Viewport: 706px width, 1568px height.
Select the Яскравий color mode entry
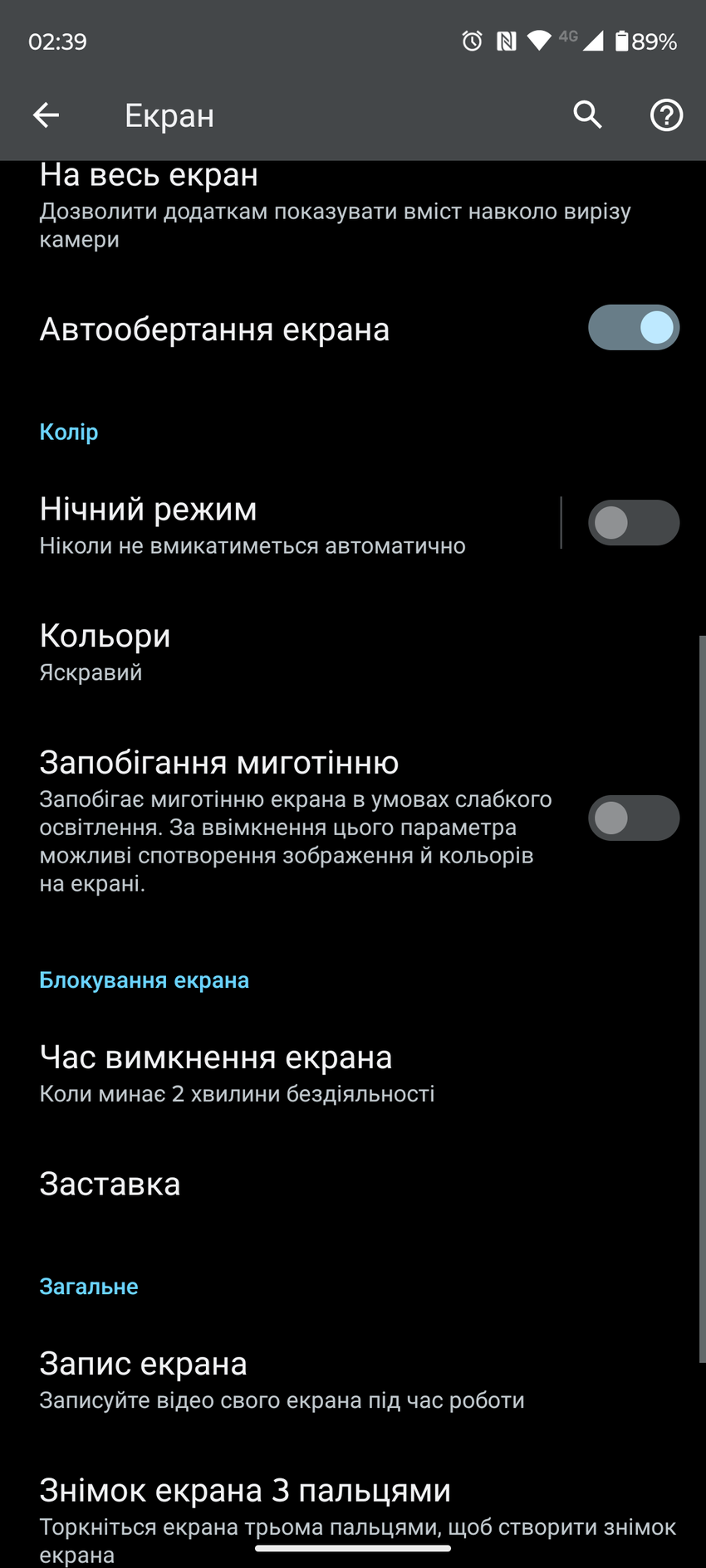click(x=91, y=672)
